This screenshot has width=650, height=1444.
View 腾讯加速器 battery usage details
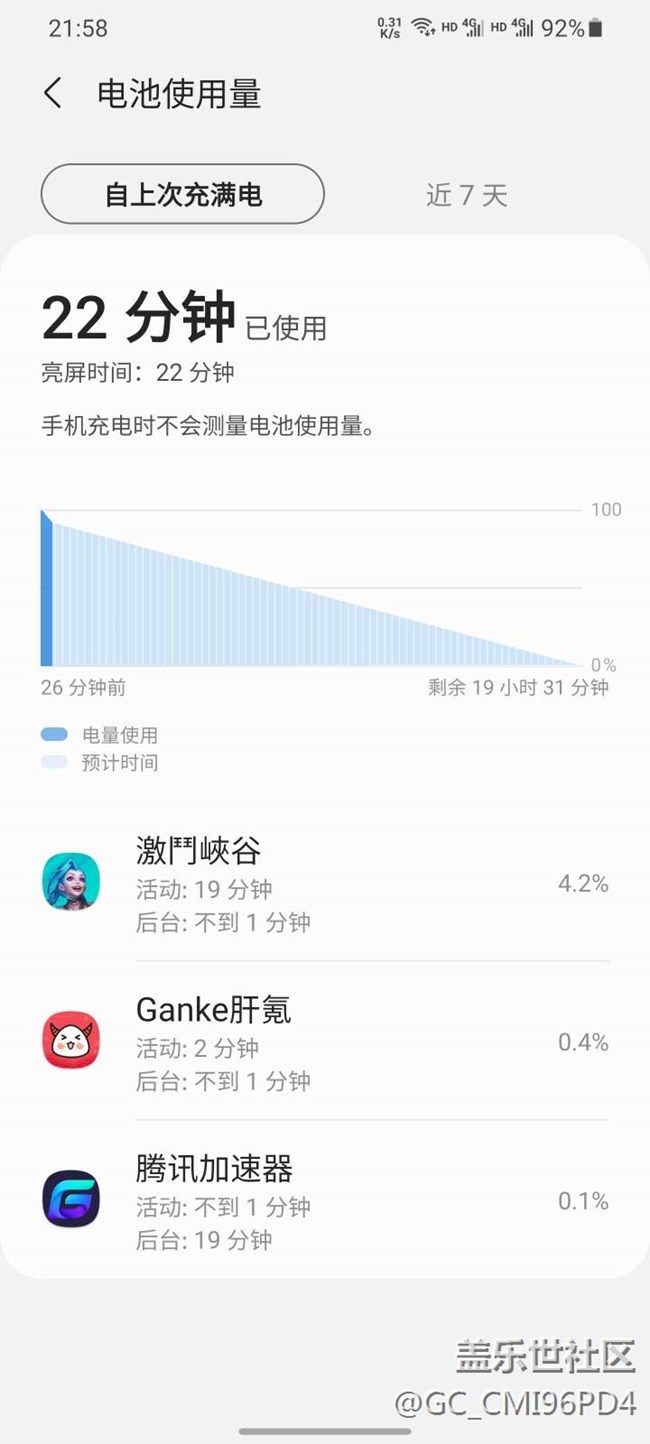click(x=324, y=1201)
